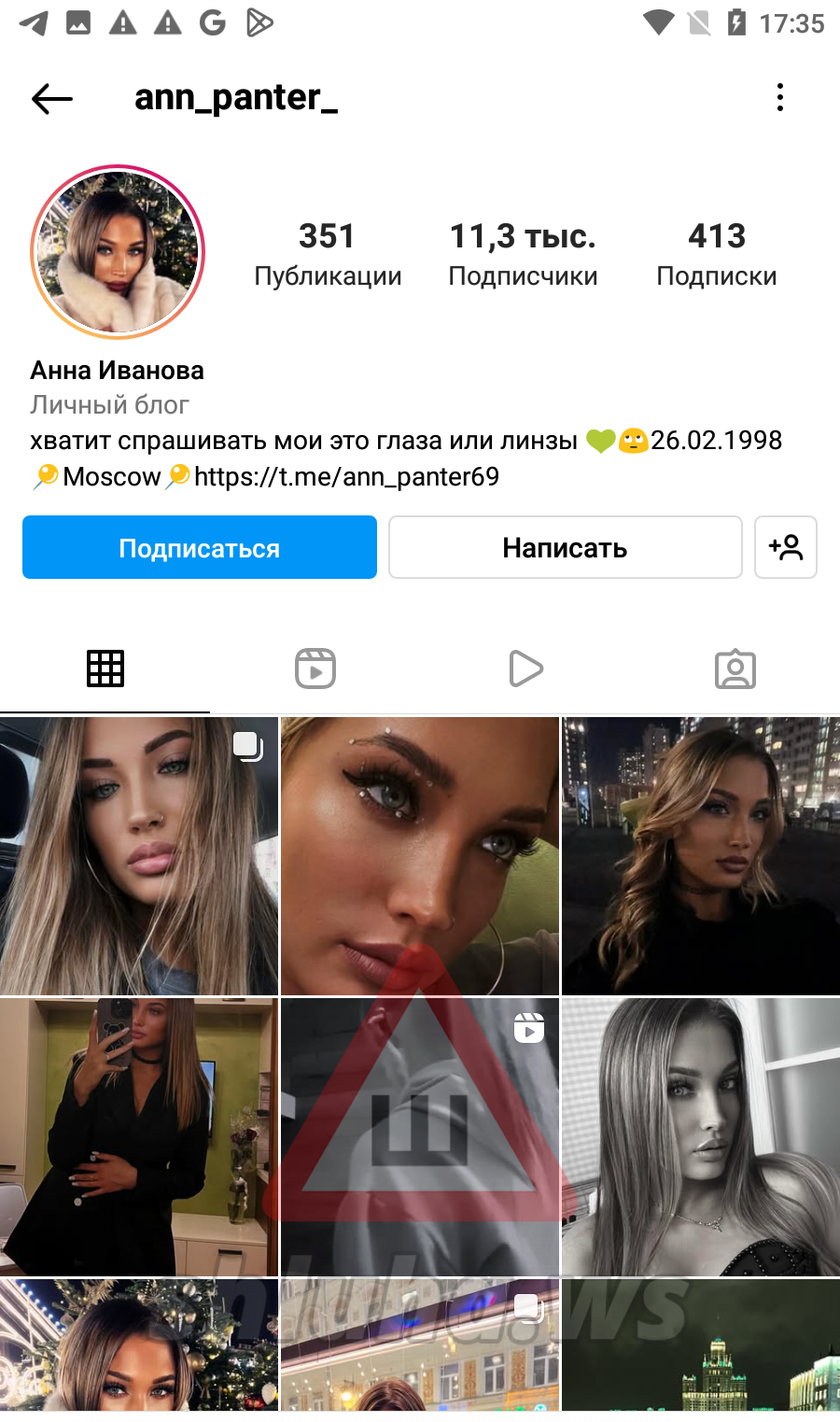The width and height of the screenshot is (840, 1422).
Task: Open the first post with multiple photos
Action: pyautogui.click(x=139, y=856)
